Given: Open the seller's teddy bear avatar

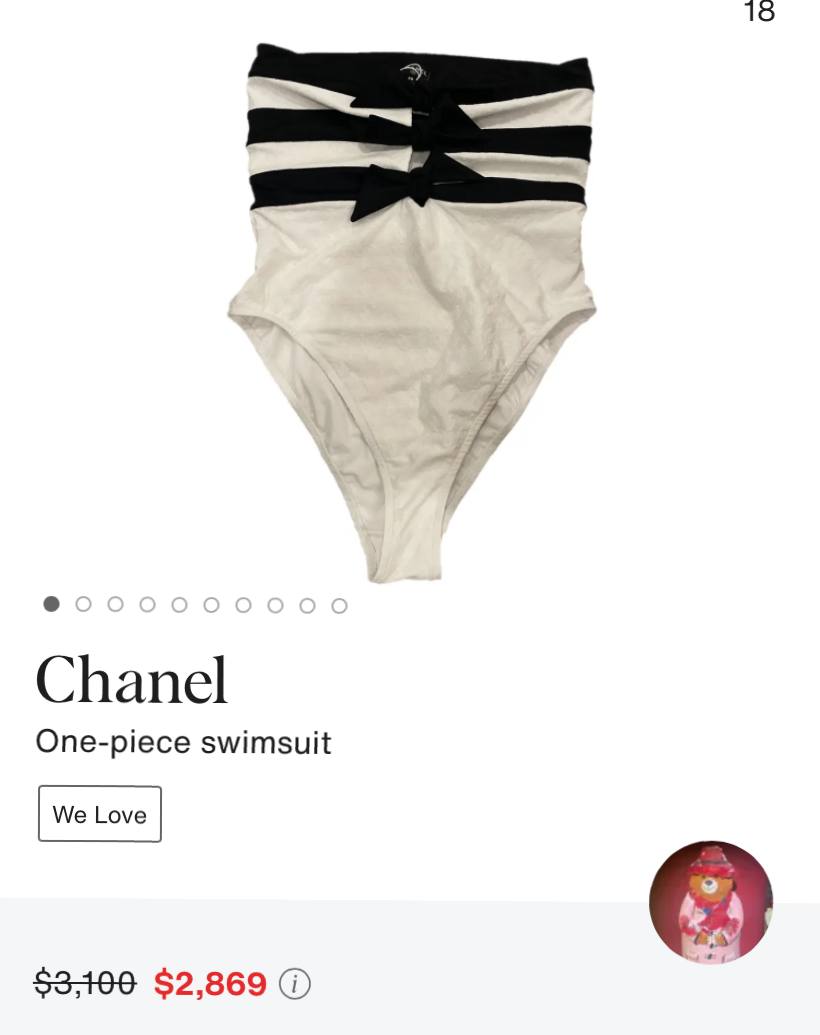Looking at the screenshot, I should [x=710, y=901].
